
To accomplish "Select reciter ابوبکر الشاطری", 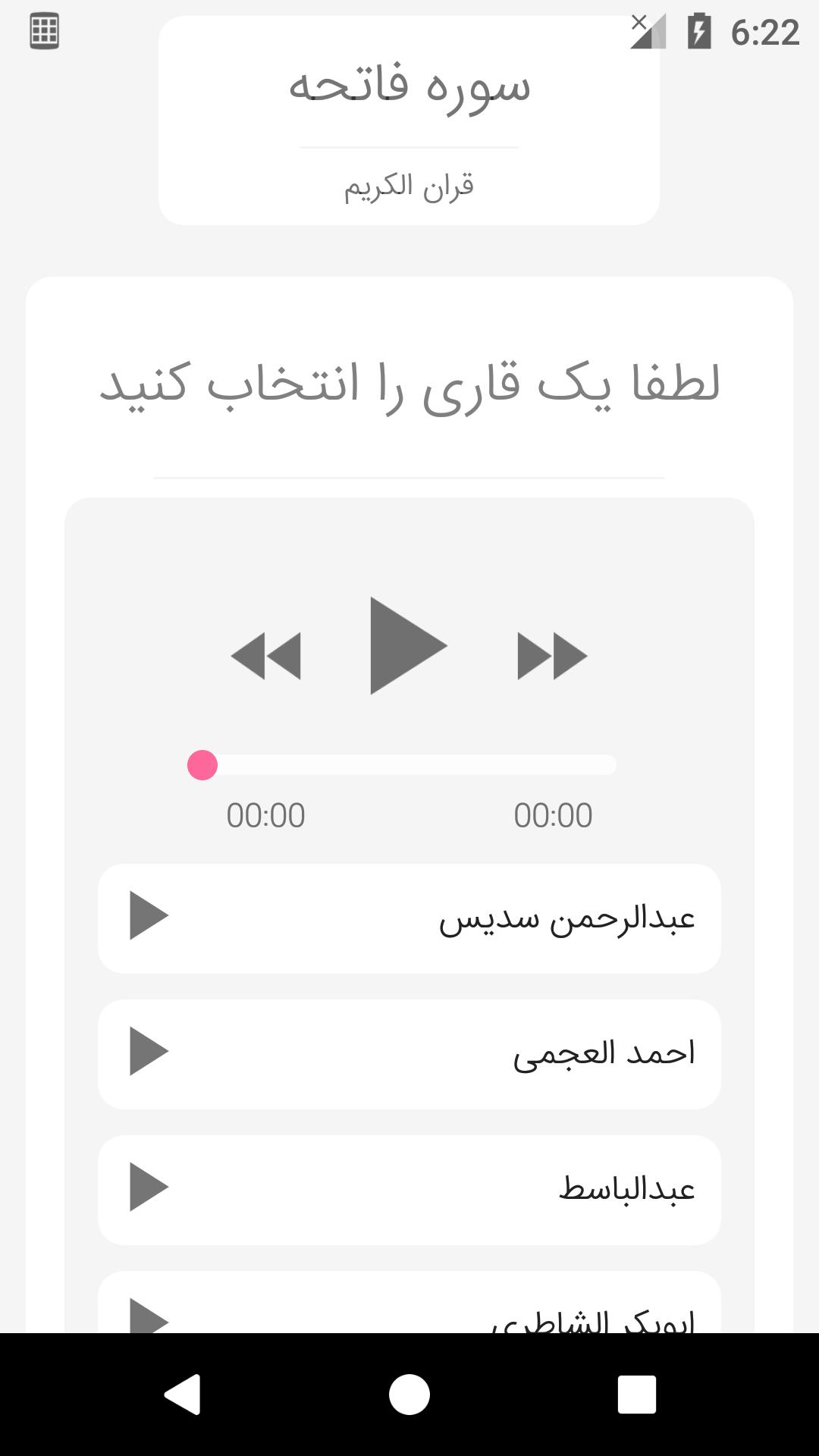I will tap(409, 1312).
